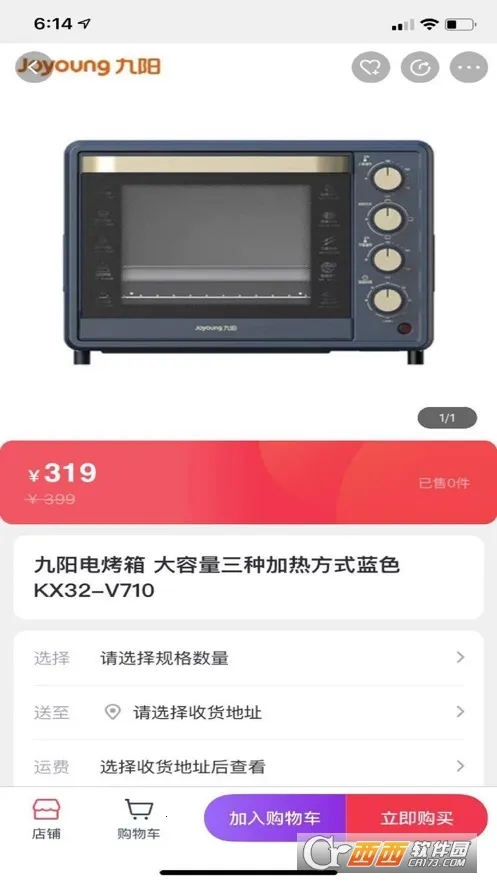Image resolution: width=497 pixels, height=883 pixels.
Task: Tap the share icon at top
Action: [x=420, y=68]
